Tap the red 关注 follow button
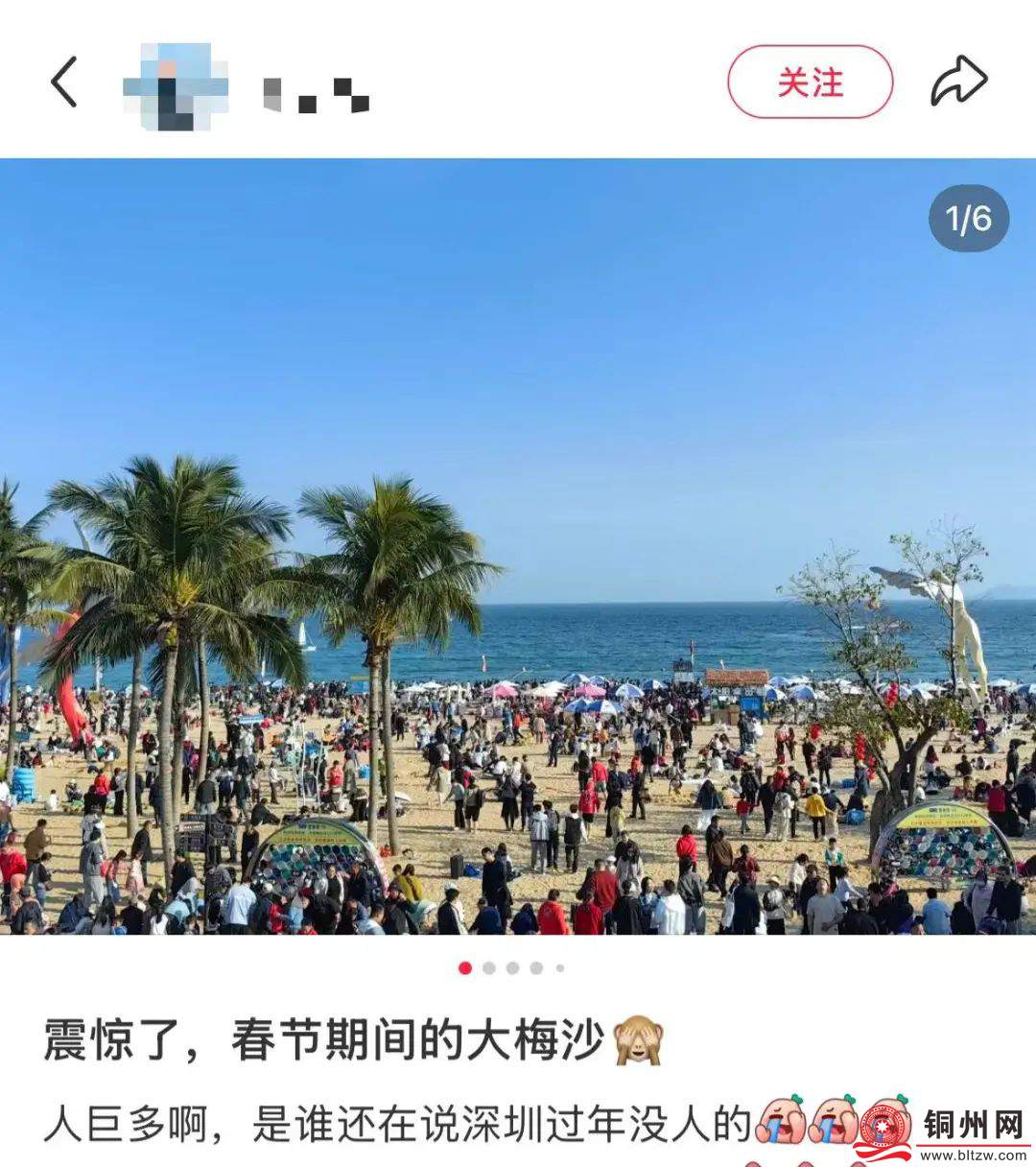Image resolution: width=1036 pixels, height=1167 pixels. pos(810,83)
